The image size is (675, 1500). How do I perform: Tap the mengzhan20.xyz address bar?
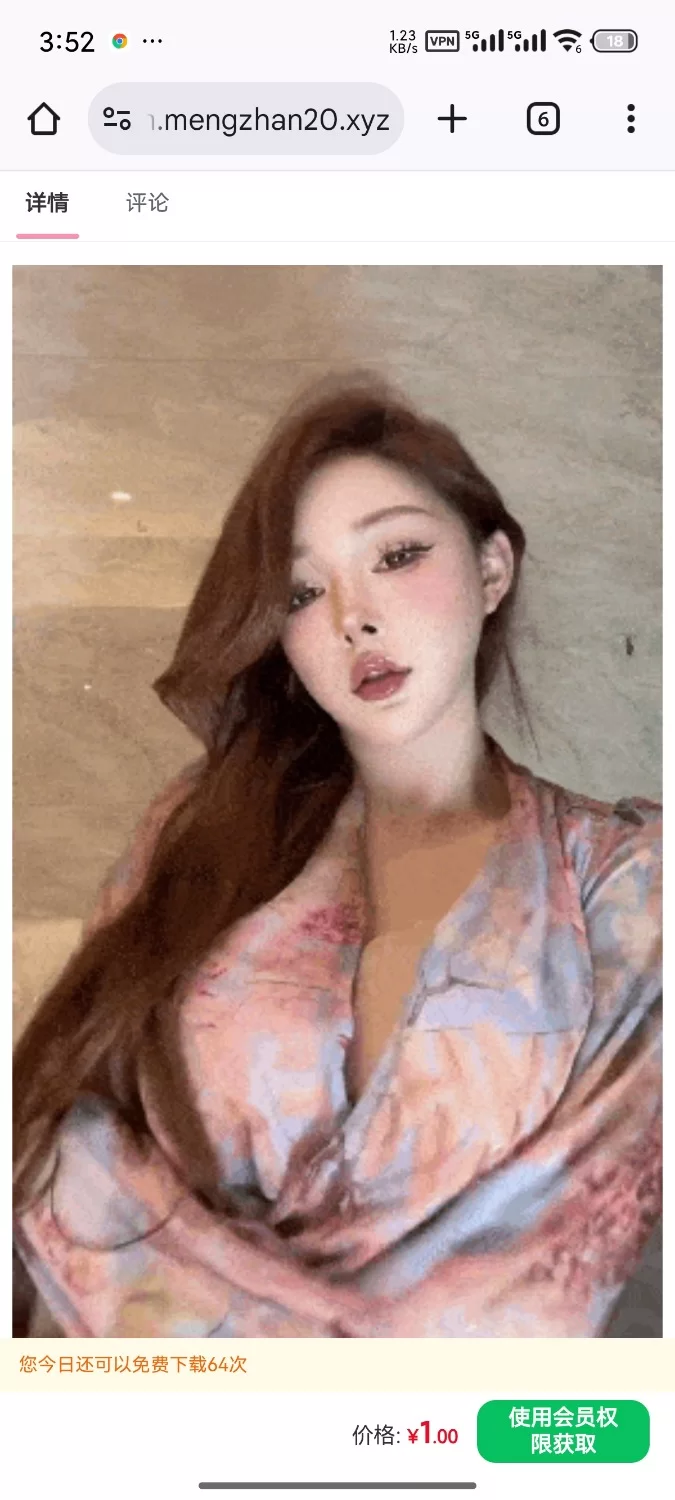pyautogui.click(x=270, y=120)
